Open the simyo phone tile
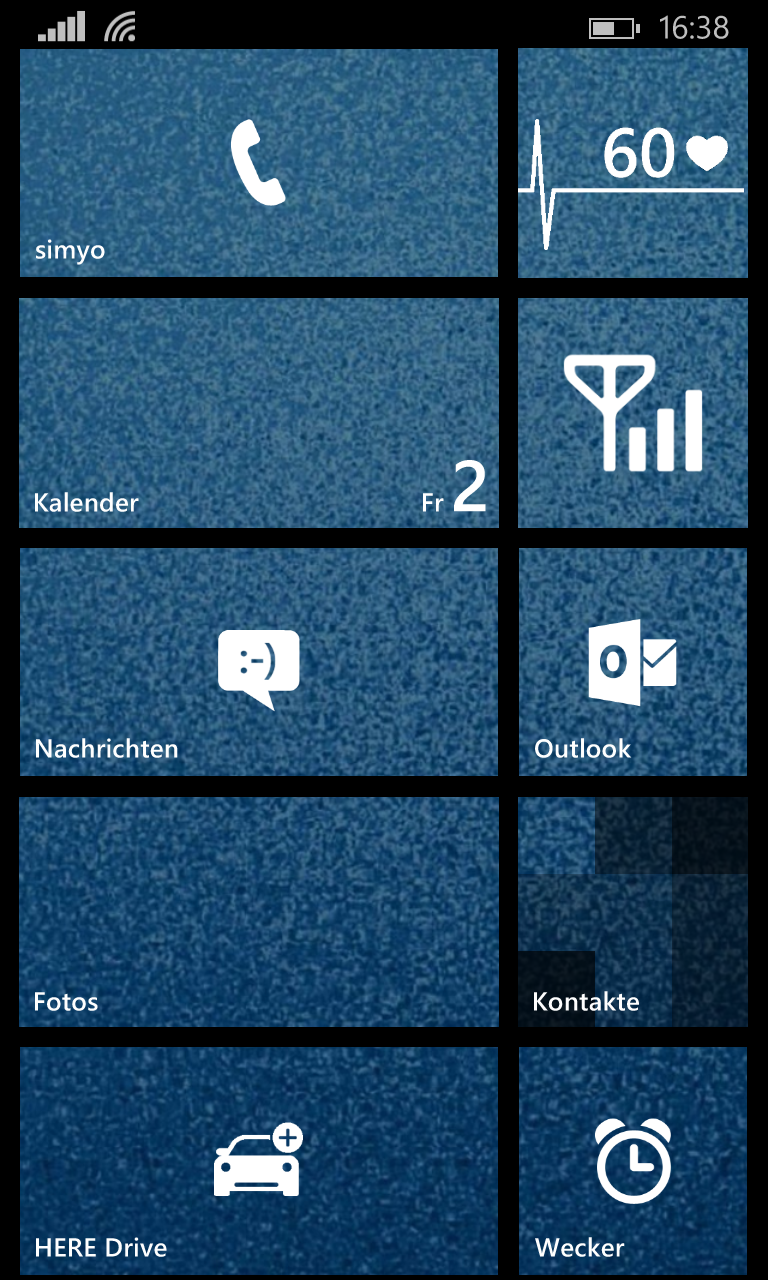The width and height of the screenshot is (768, 1280). pos(258,163)
